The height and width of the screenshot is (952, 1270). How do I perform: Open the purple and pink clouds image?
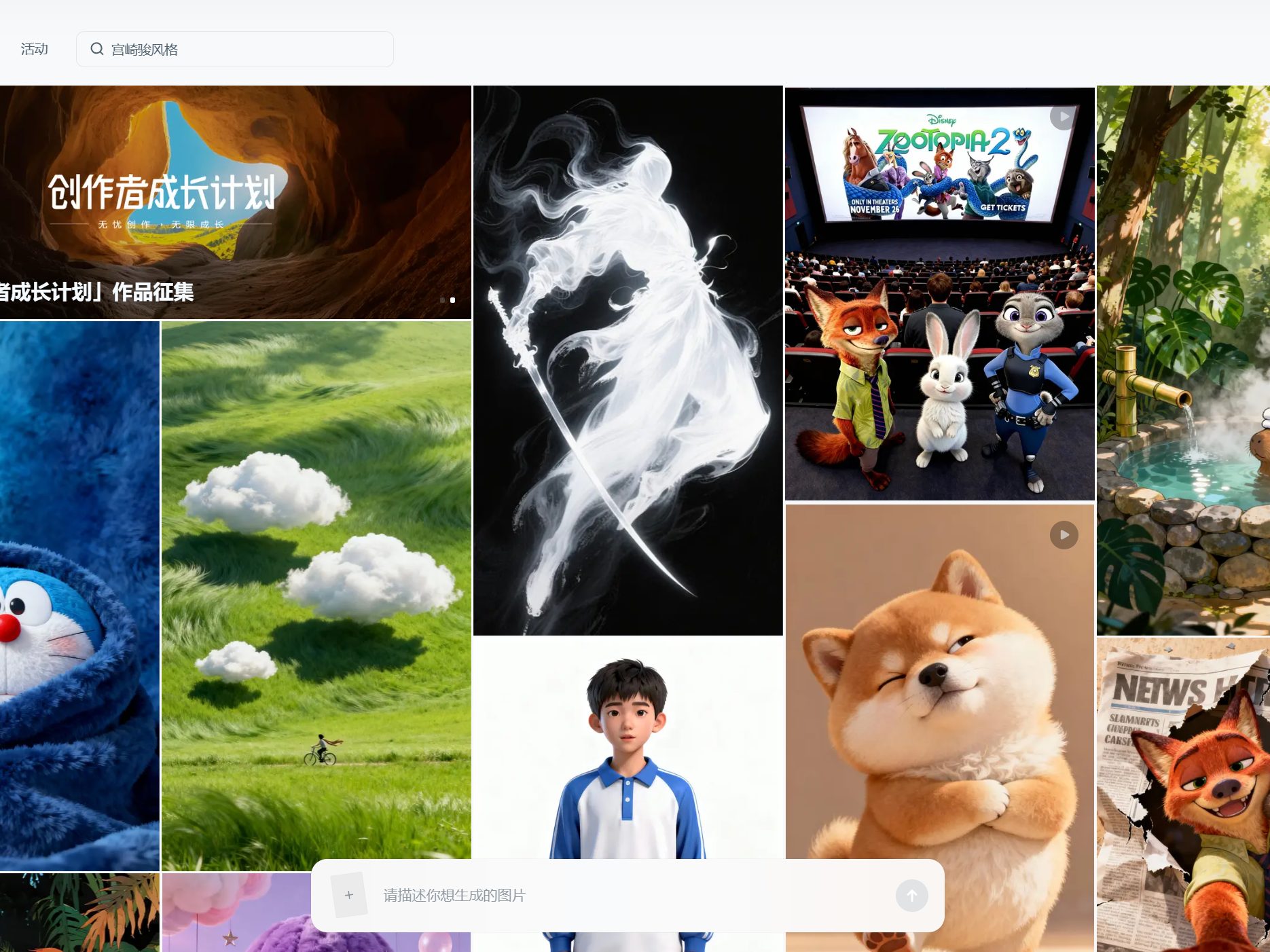[x=234, y=913]
